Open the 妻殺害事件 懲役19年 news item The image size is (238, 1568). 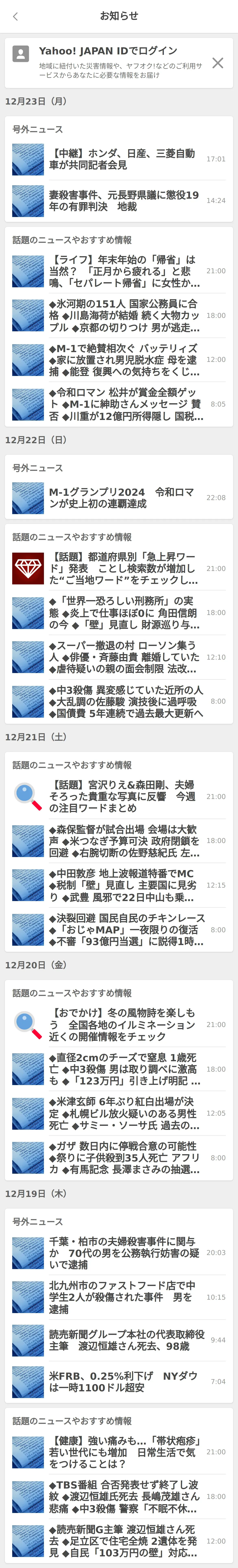[121, 201]
